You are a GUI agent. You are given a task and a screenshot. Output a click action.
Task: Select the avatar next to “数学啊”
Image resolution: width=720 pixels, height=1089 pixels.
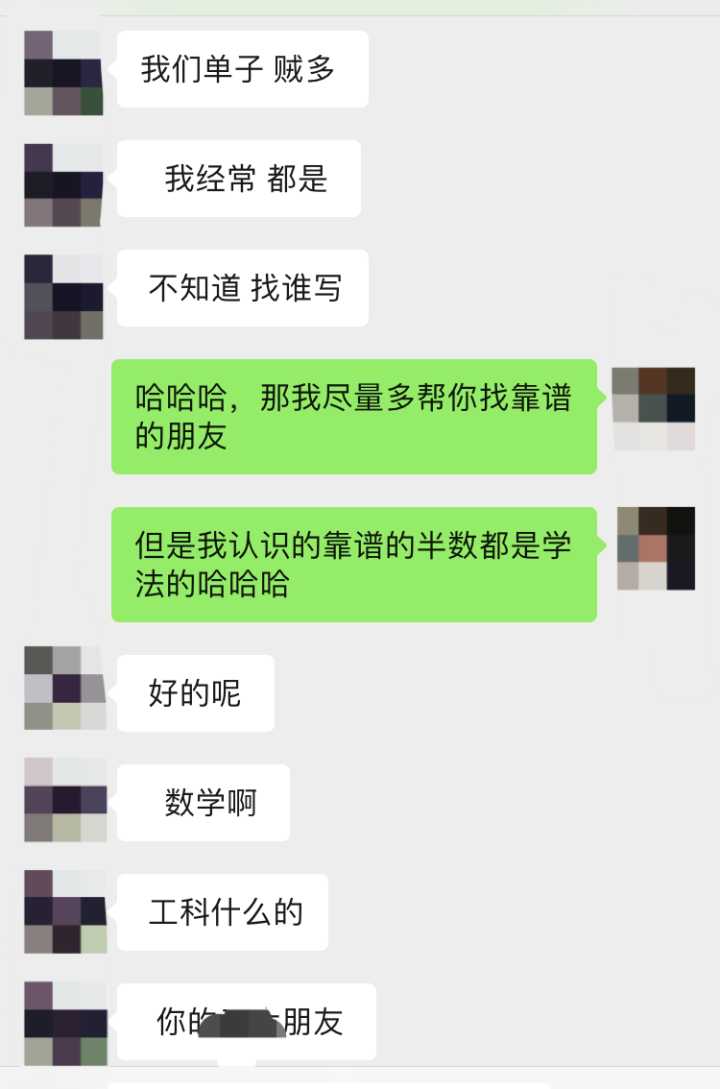click(65, 799)
